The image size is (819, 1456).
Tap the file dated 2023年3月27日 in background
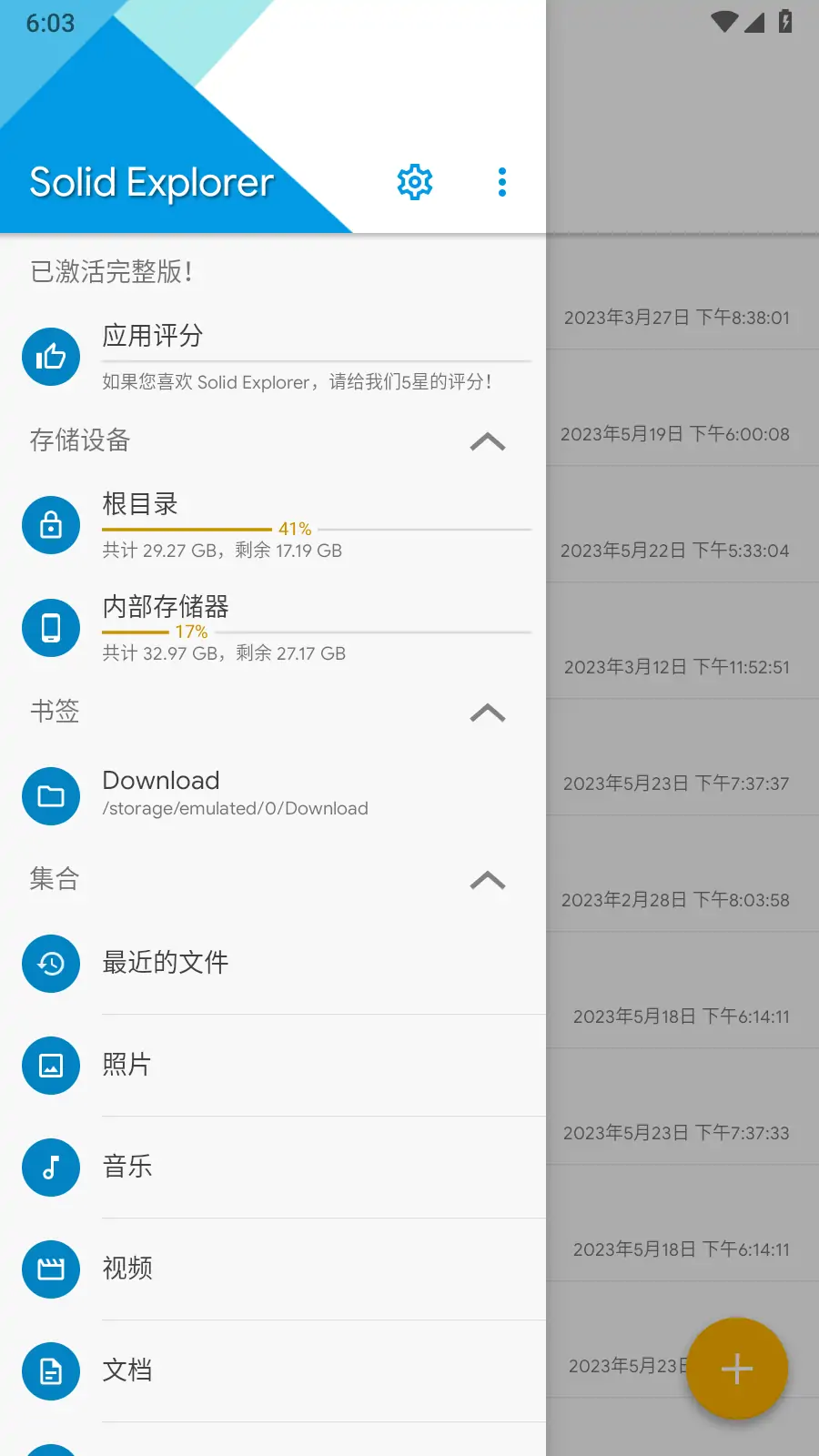tap(677, 318)
